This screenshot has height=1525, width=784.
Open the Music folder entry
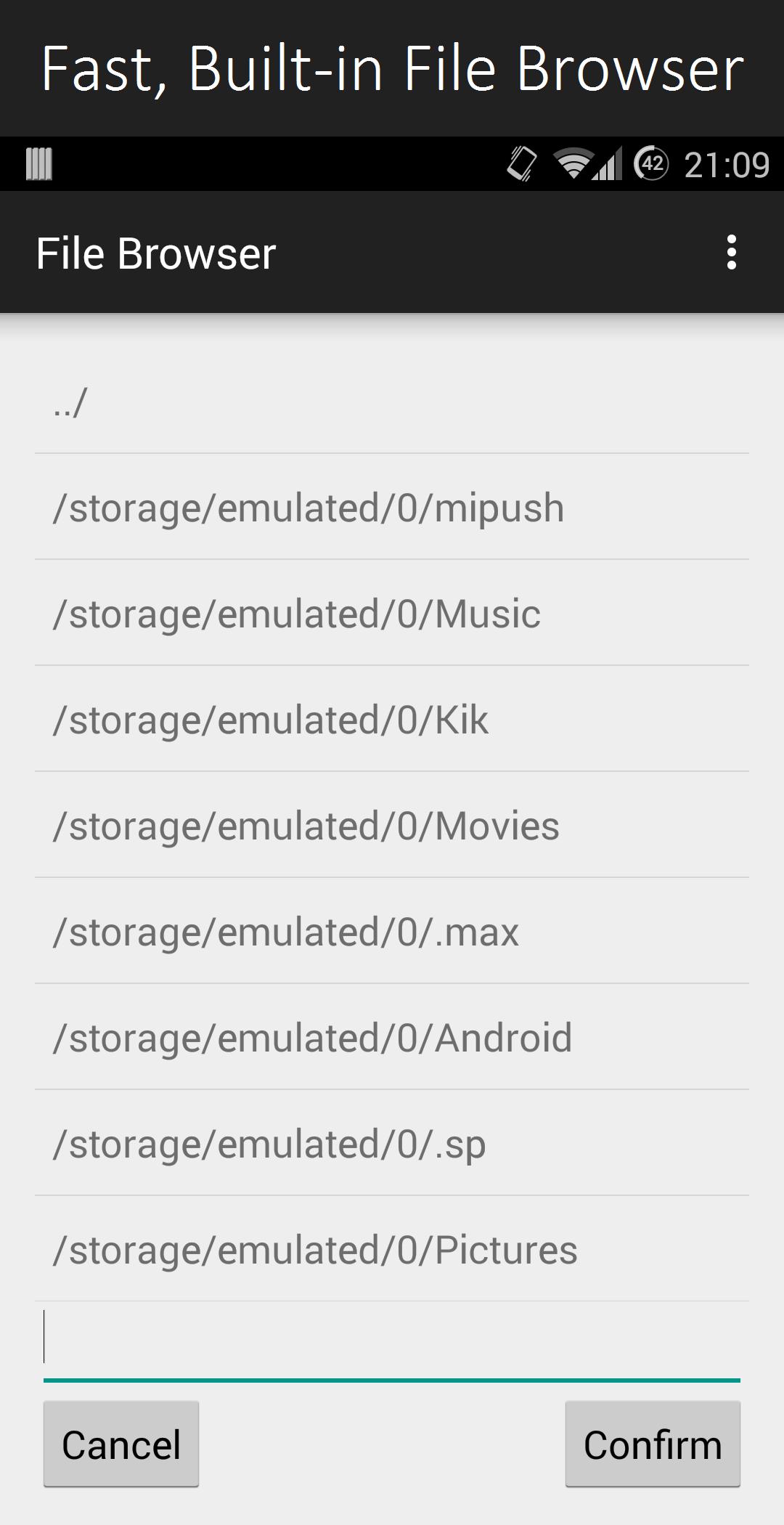pos(392,614)
